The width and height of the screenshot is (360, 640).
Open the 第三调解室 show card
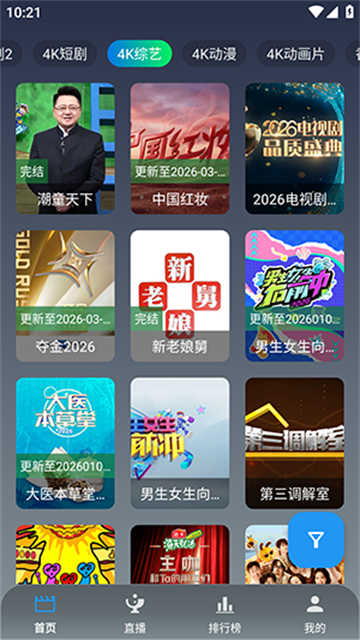[295, 443]
